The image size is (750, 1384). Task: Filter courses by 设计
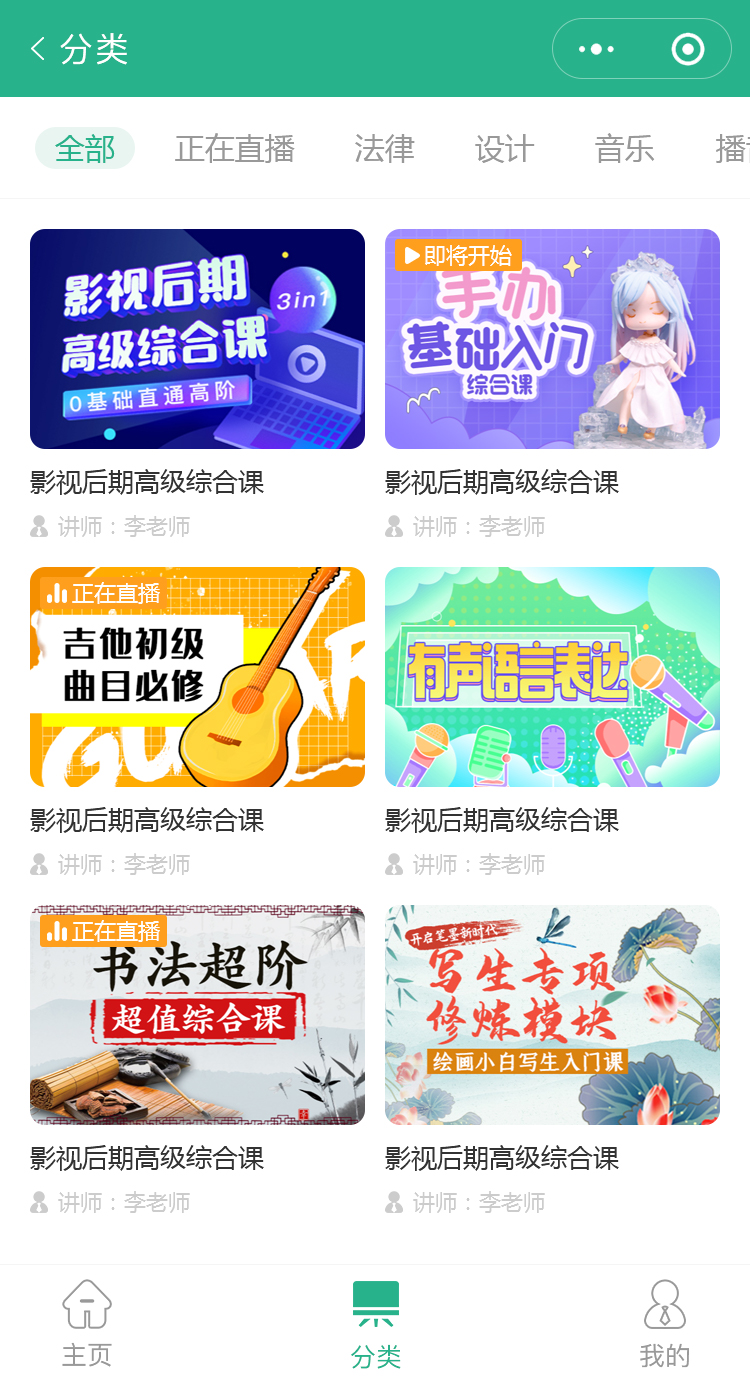(x=504, y=149)
